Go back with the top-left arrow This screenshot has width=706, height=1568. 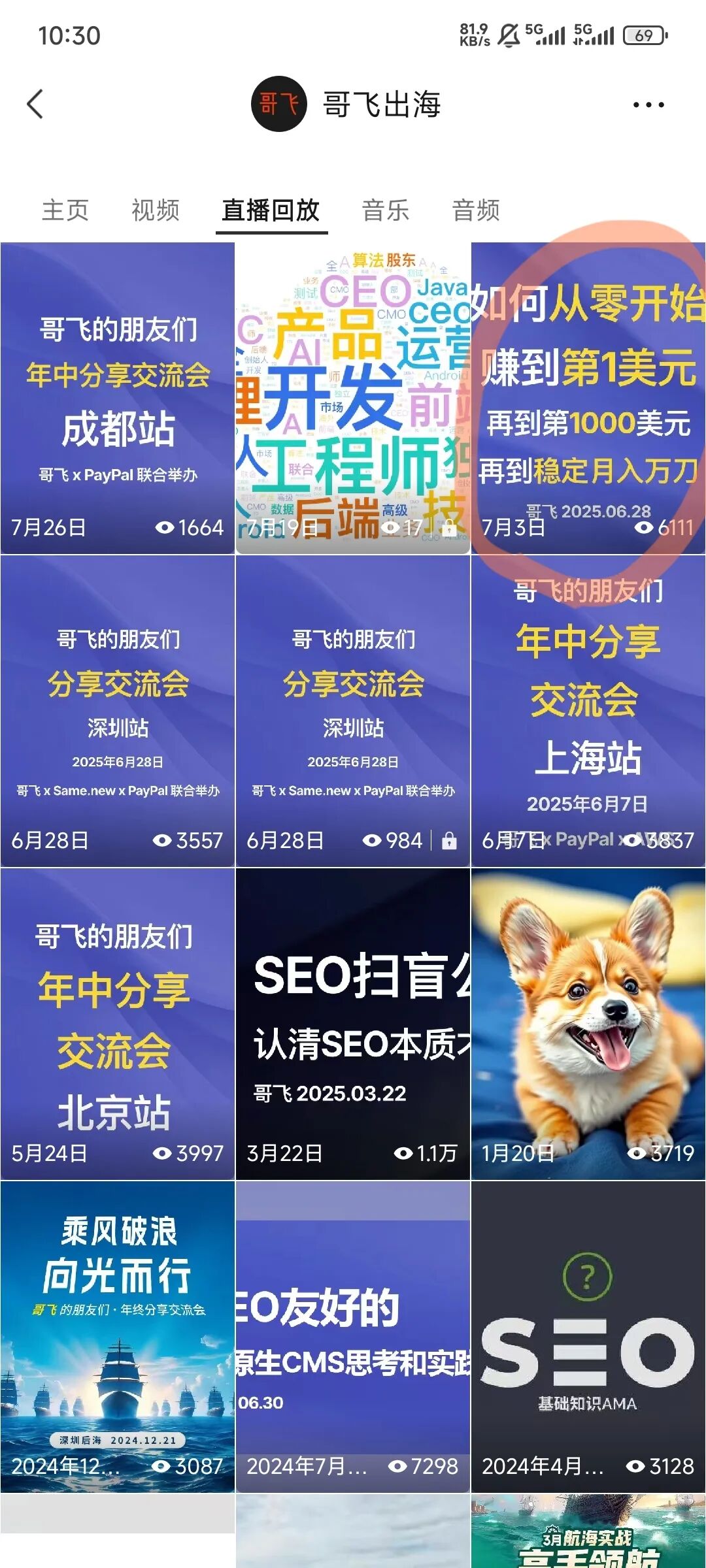coord(35,105)
